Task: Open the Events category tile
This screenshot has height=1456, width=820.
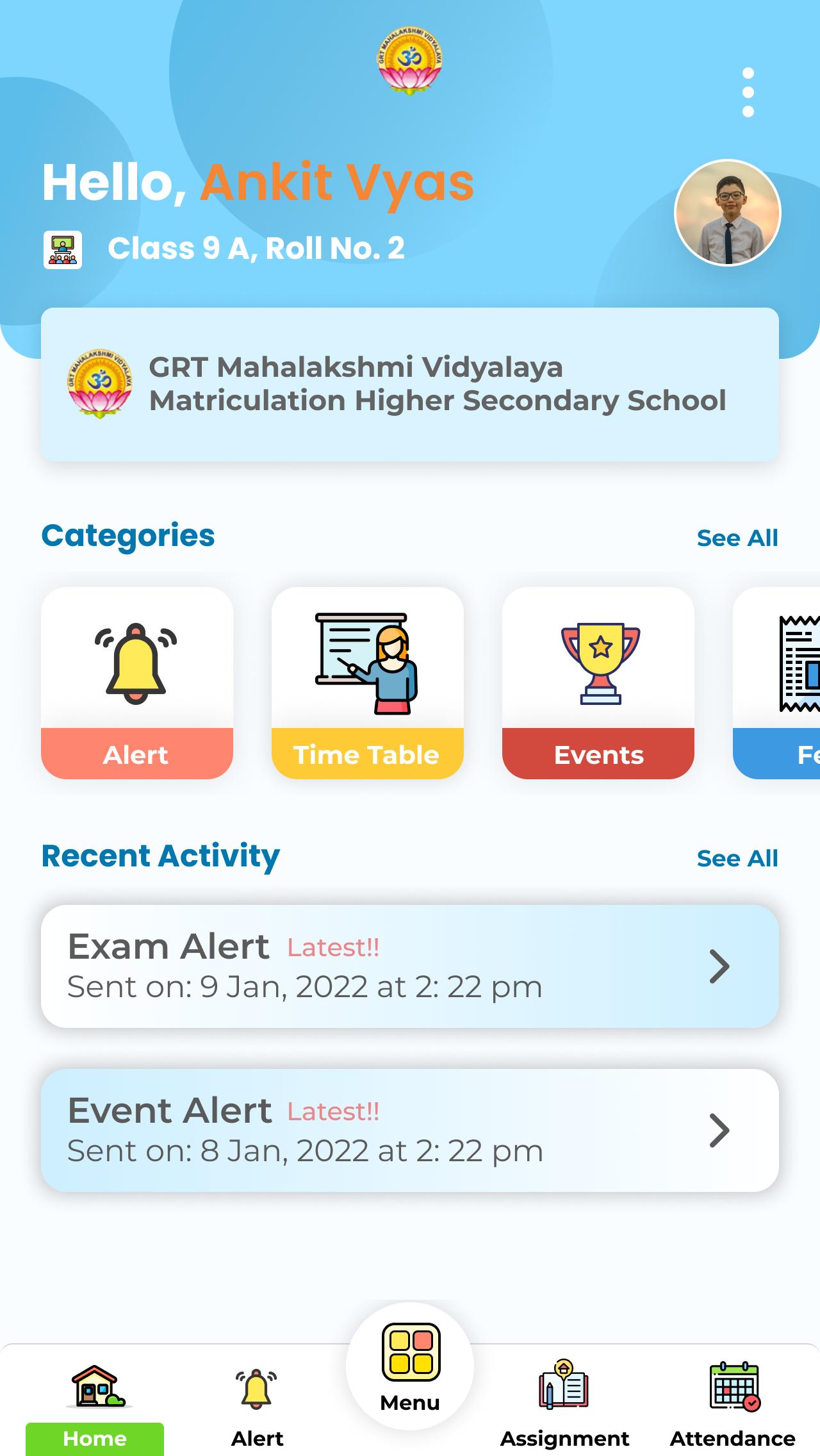Action: point(598,683)
